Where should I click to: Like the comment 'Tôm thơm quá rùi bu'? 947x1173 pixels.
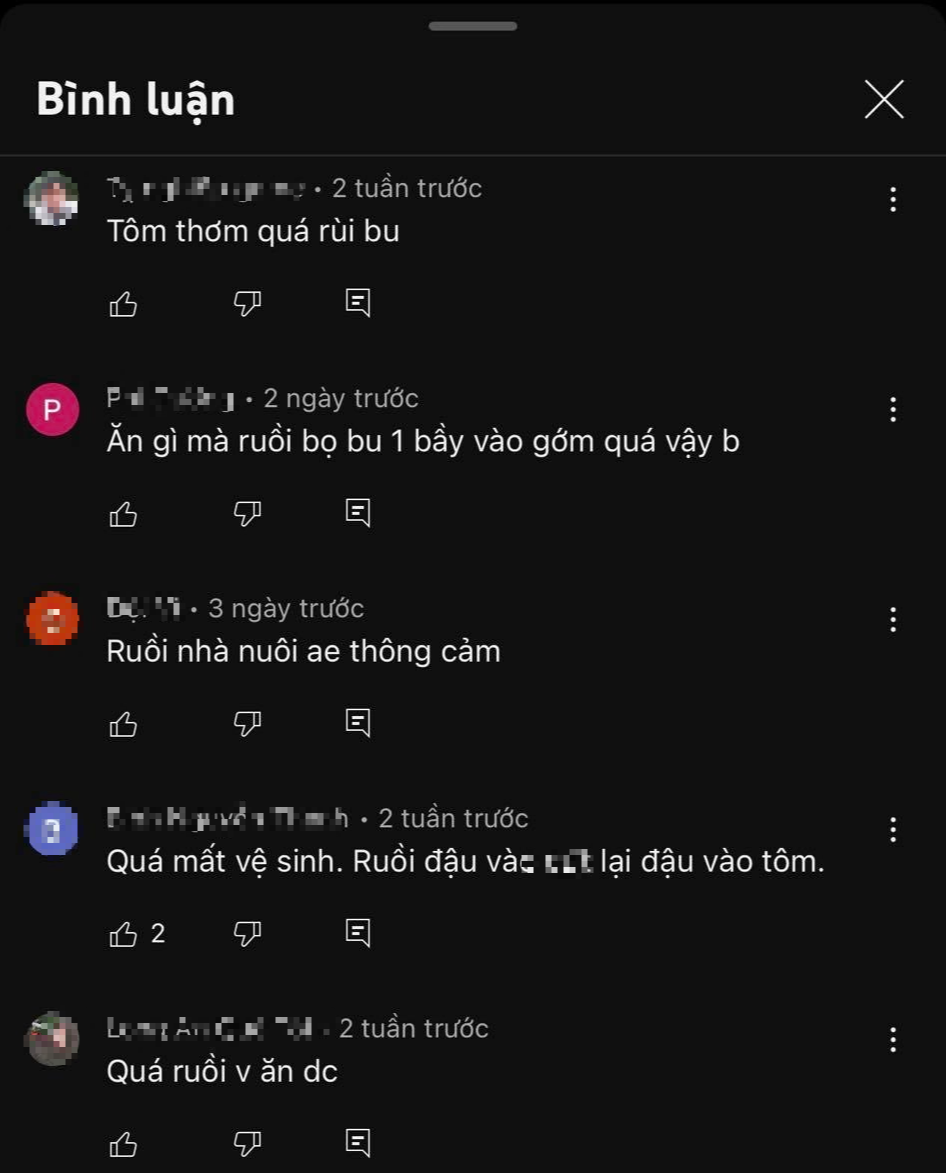123,303
